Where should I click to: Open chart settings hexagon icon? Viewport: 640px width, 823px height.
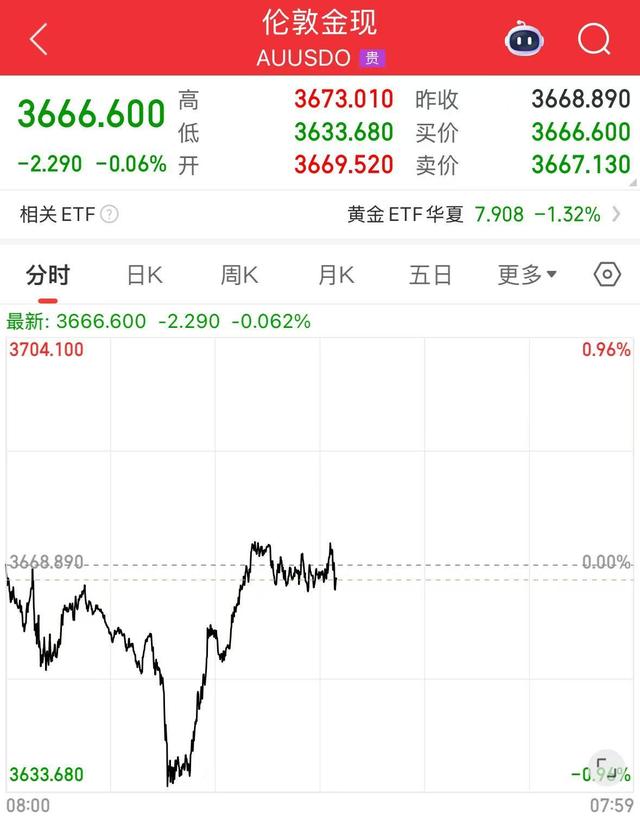coord(607,275)
